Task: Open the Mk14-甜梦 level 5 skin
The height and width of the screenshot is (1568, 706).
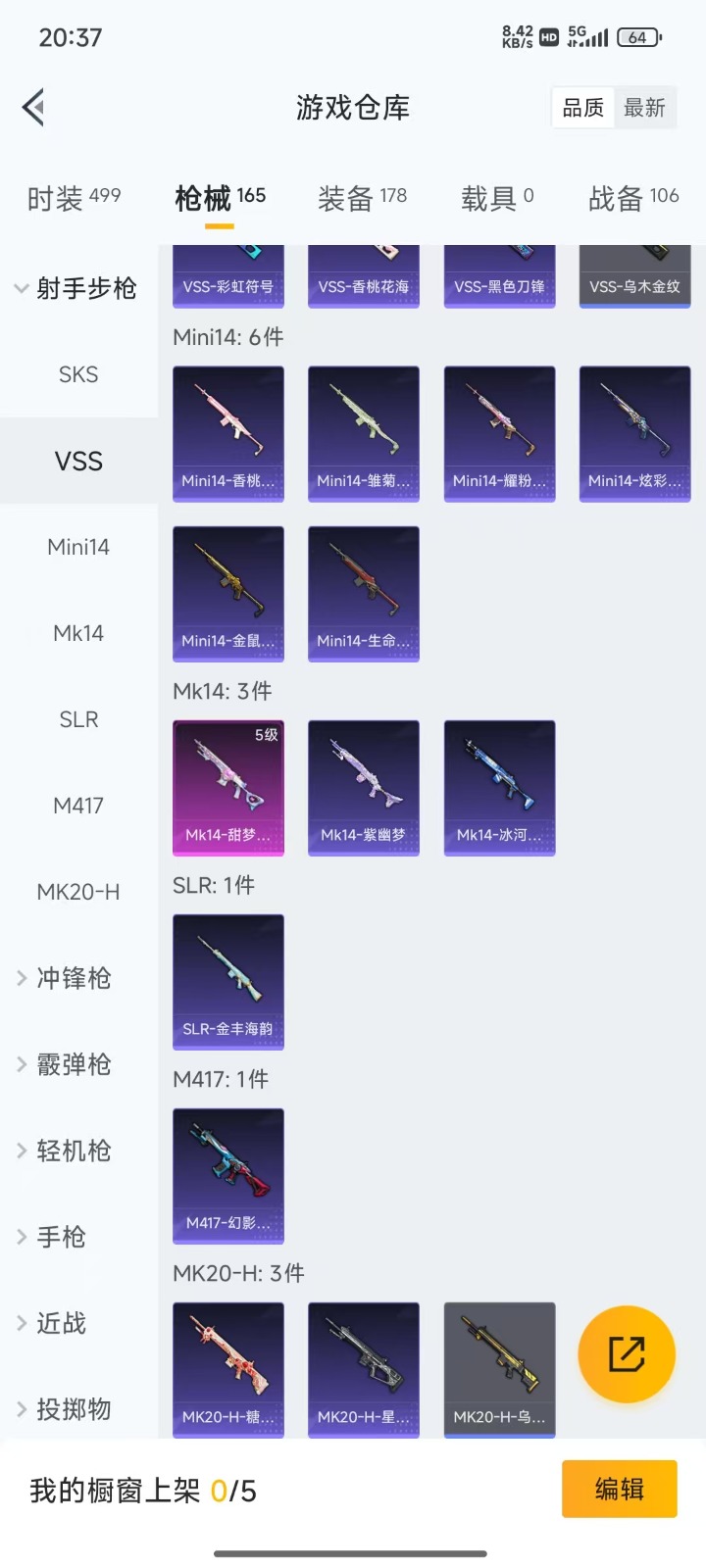Action: (228, 788)
